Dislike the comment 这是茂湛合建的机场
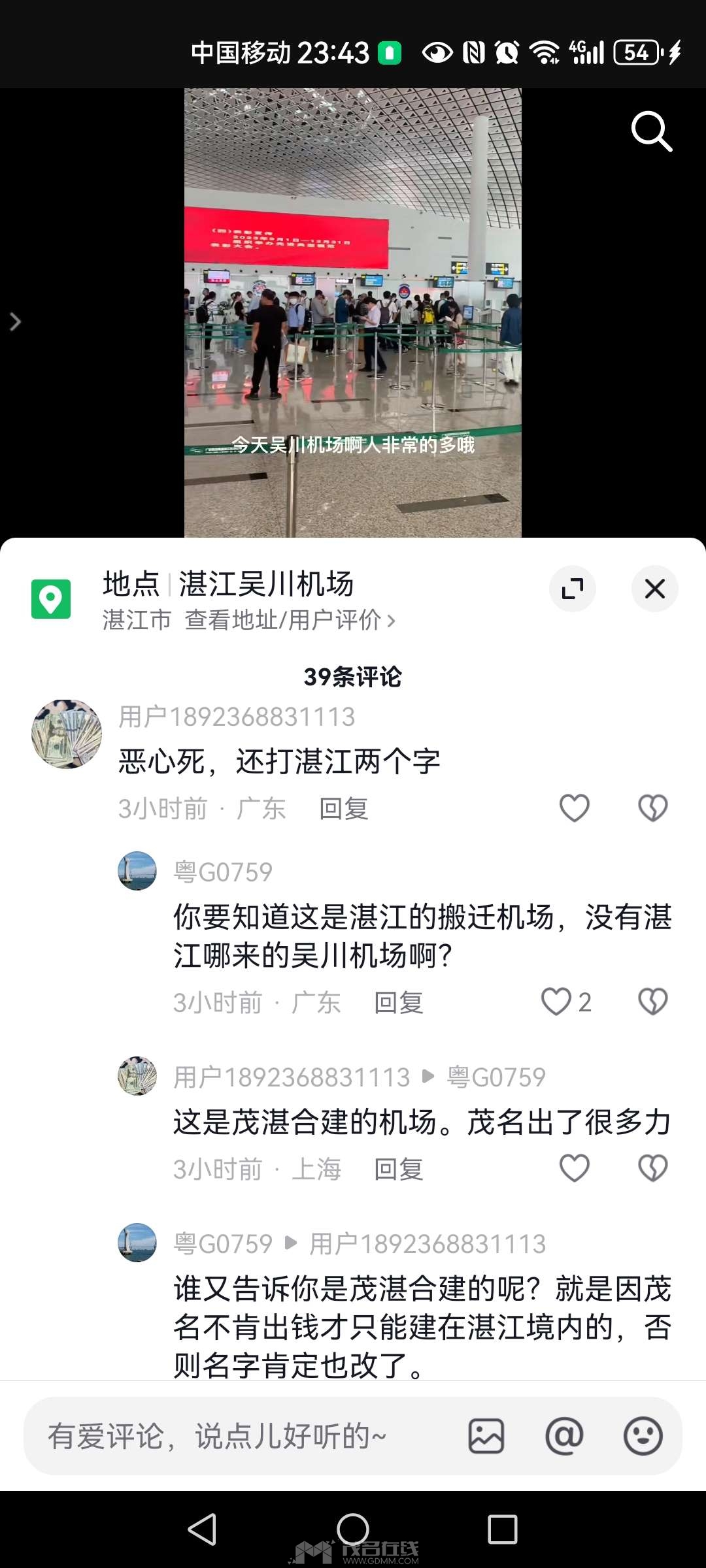The height and width of the screenshot is (1568, 706). click(652, 1168)
